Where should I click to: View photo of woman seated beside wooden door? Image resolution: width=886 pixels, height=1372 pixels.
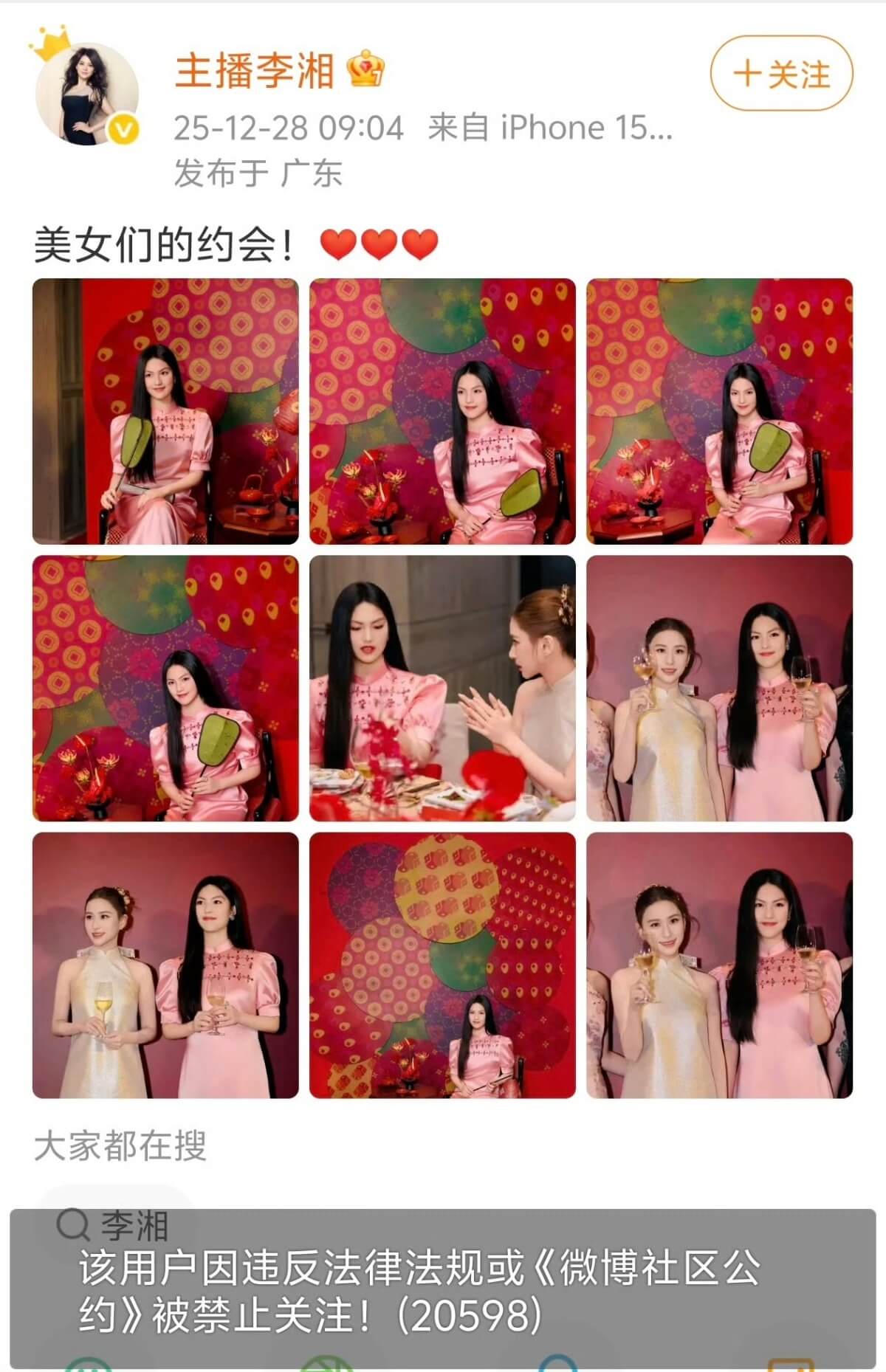tap(165, 411)
